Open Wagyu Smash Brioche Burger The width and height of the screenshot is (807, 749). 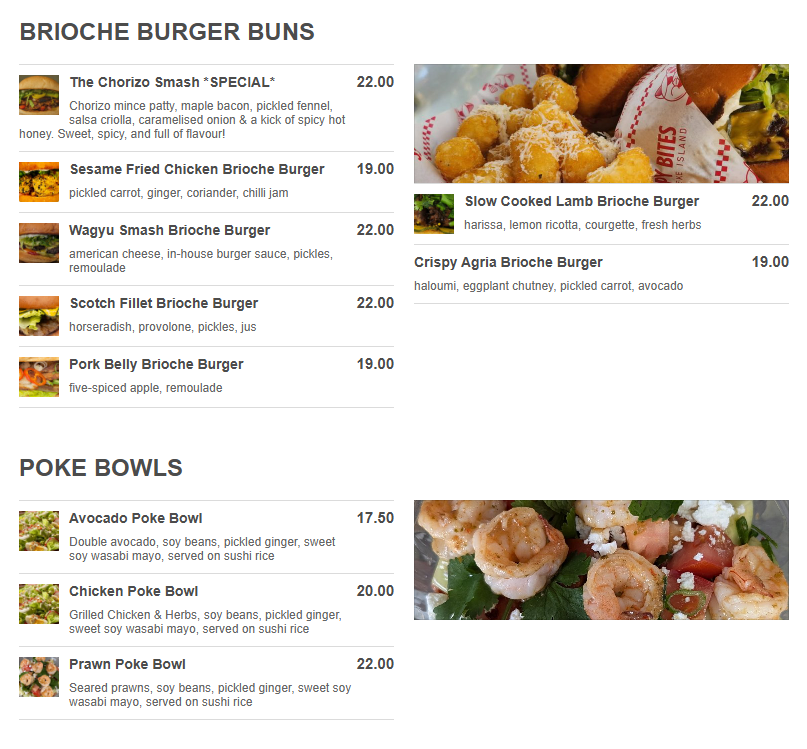pyautogui.click(x=169, y=230)
